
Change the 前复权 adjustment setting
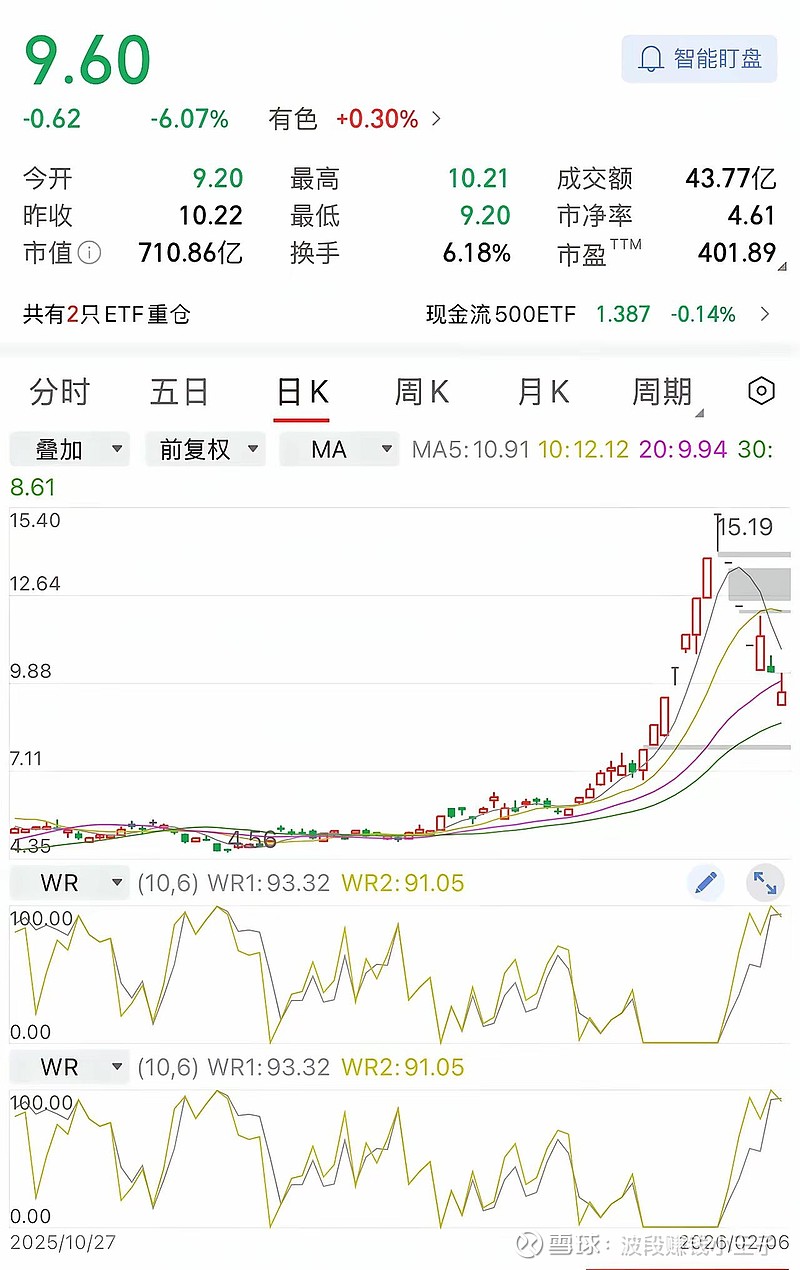(x=205, y=450)
